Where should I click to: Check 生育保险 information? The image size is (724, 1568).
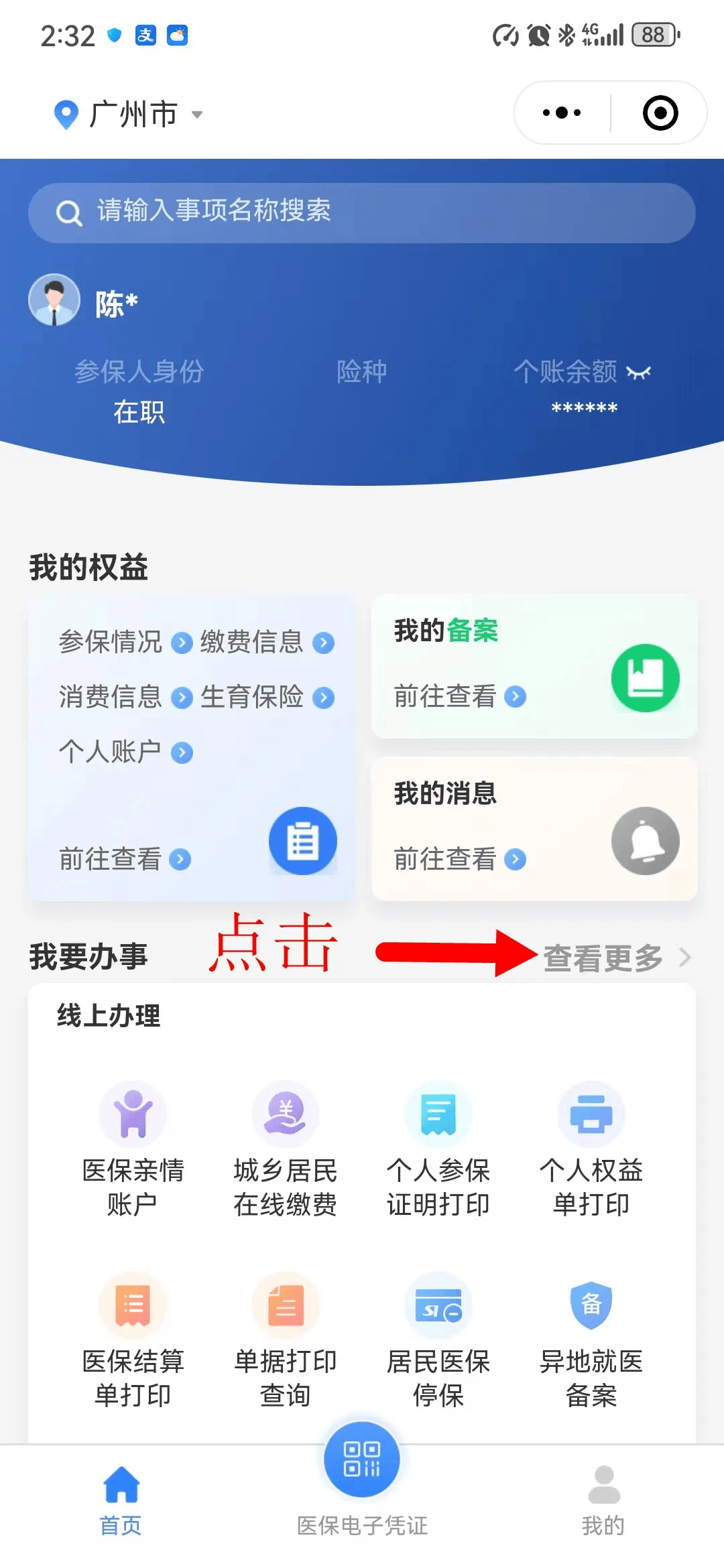(267, 697)
